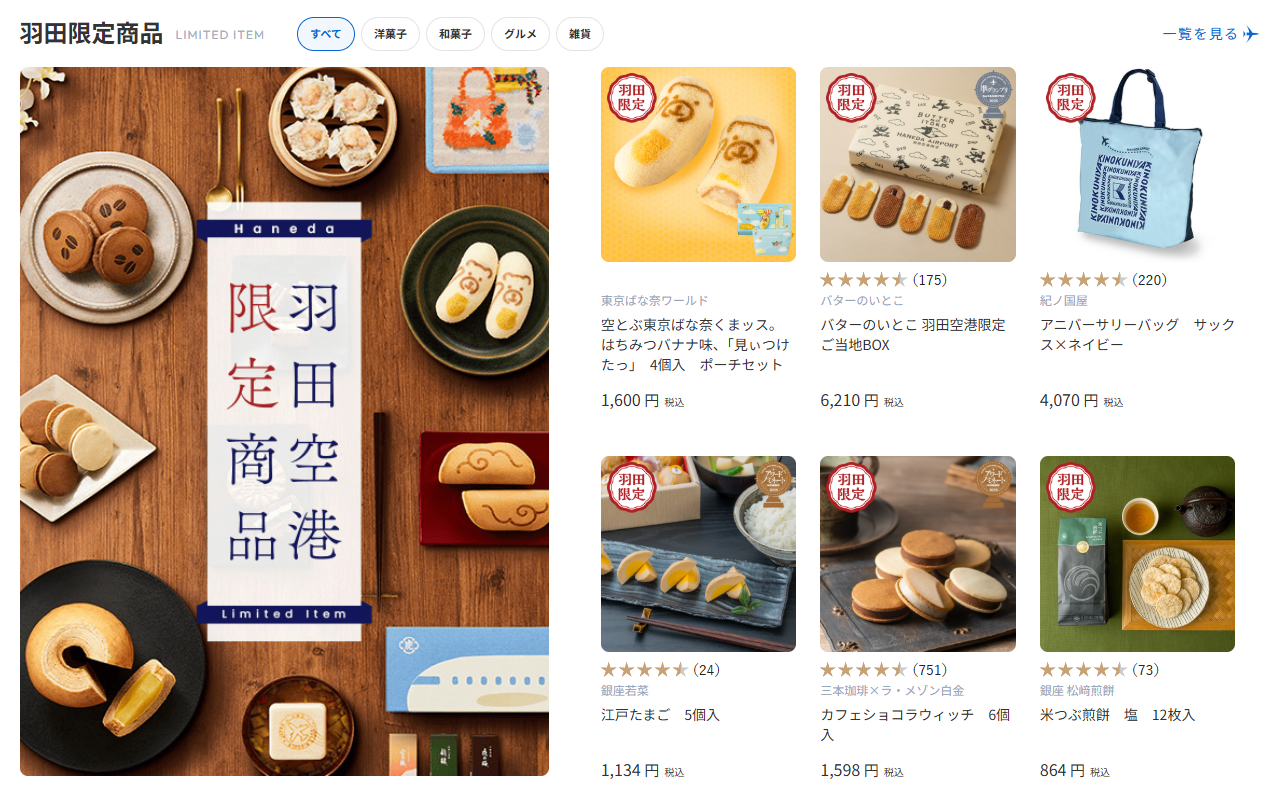Open the 羽田空港限定商品 banner
This screenshot has width=1267, height=797.
point(284,421)
